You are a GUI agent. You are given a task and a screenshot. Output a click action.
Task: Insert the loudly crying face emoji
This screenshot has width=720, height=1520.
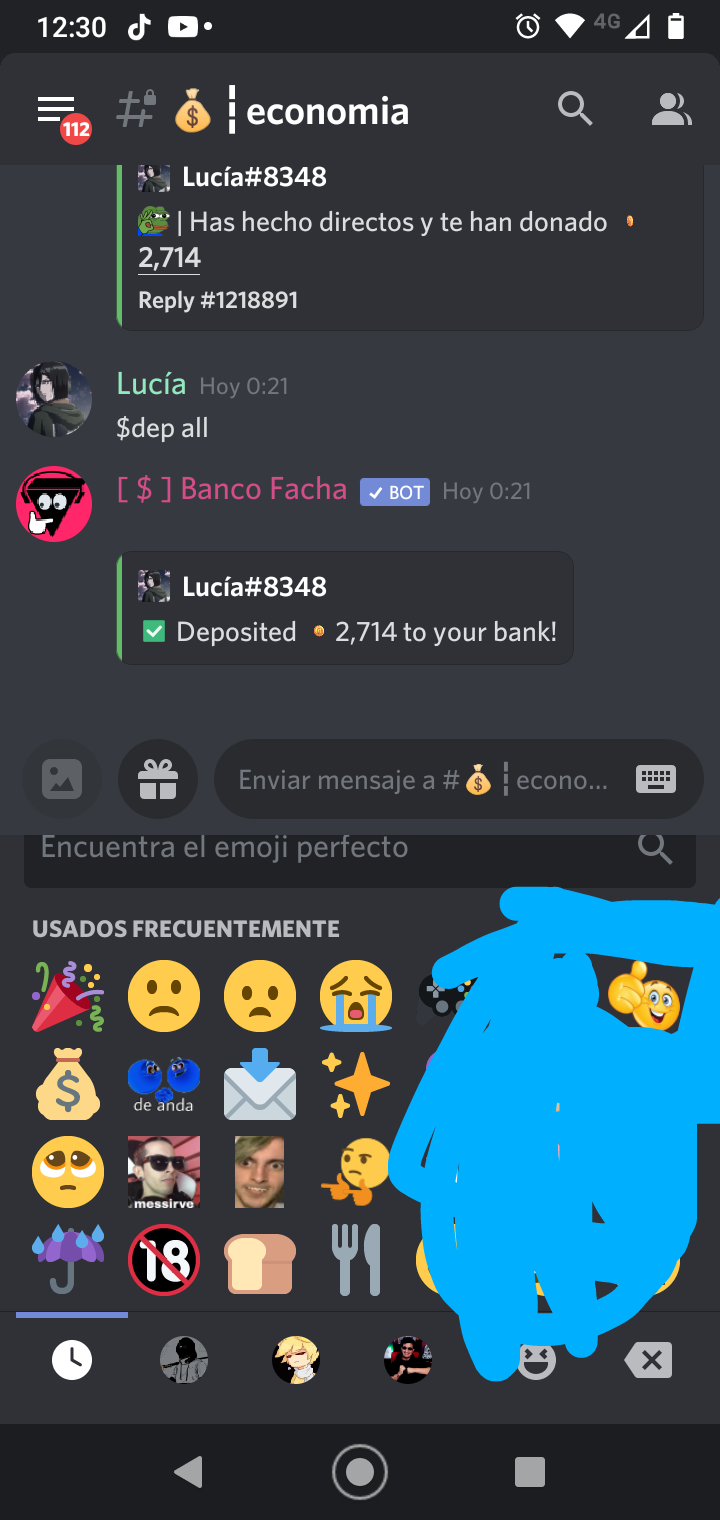(x=356, y=996)
